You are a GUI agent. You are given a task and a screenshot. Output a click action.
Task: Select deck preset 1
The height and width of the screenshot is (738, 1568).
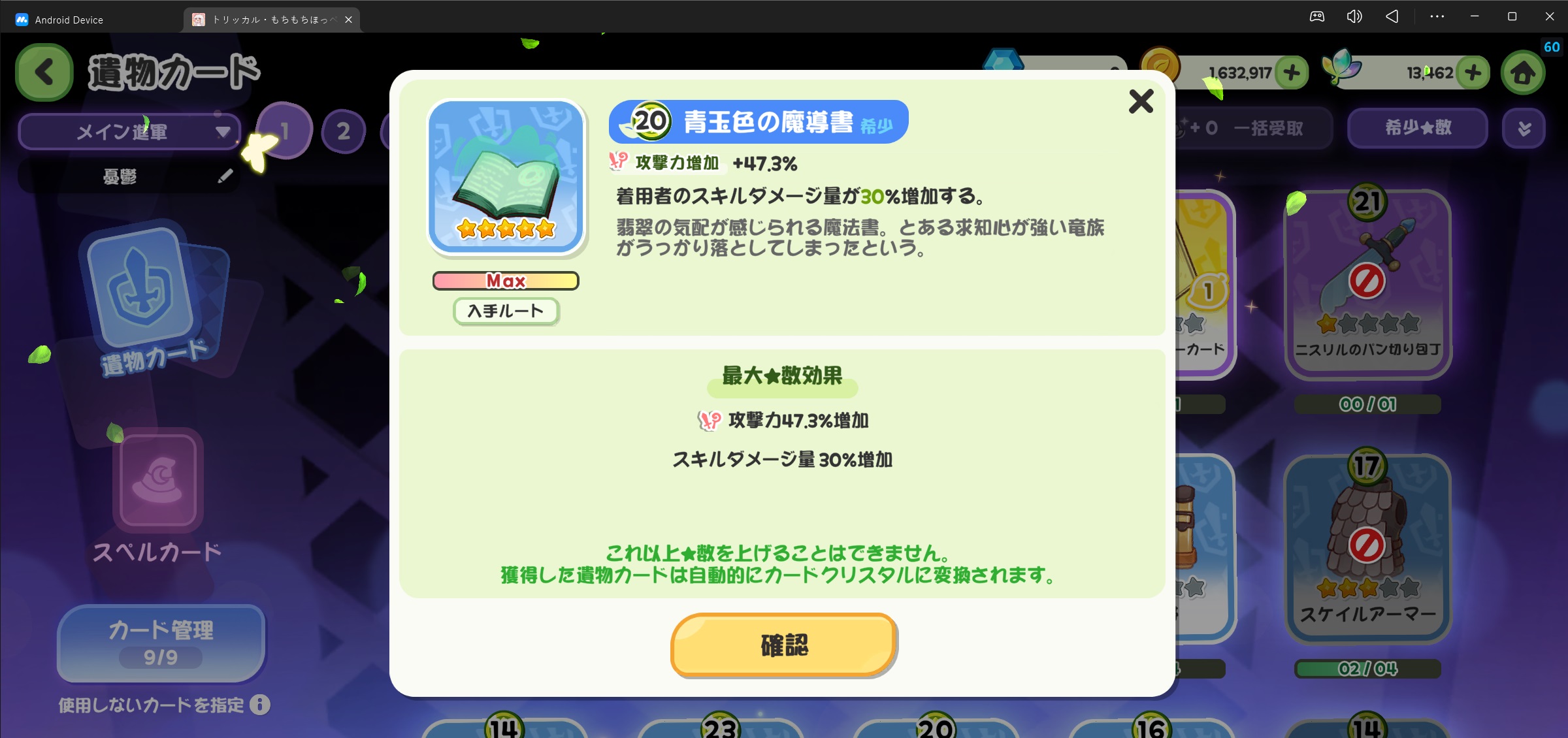coord(284,131)
